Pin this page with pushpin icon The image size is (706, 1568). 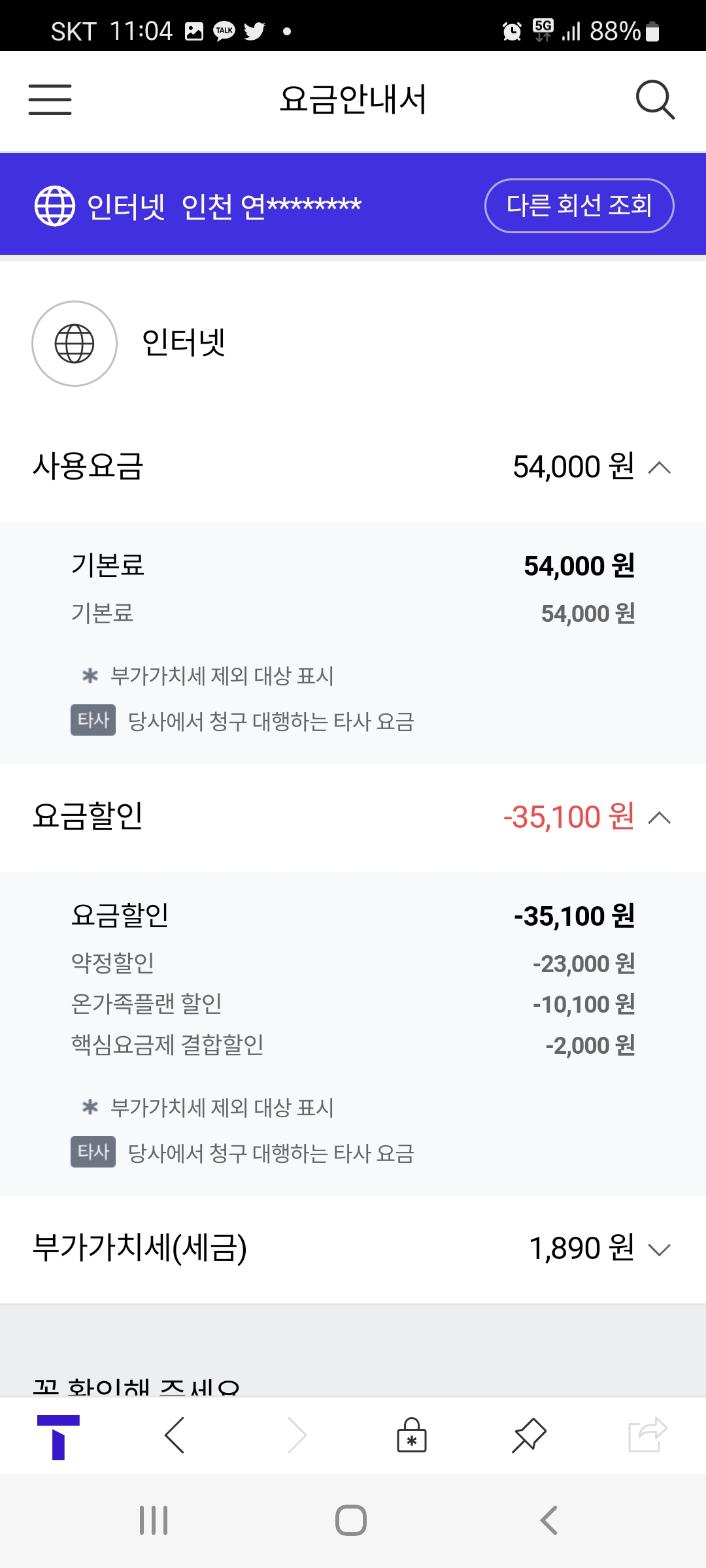pyautogui.click(x=529, y=1435)
